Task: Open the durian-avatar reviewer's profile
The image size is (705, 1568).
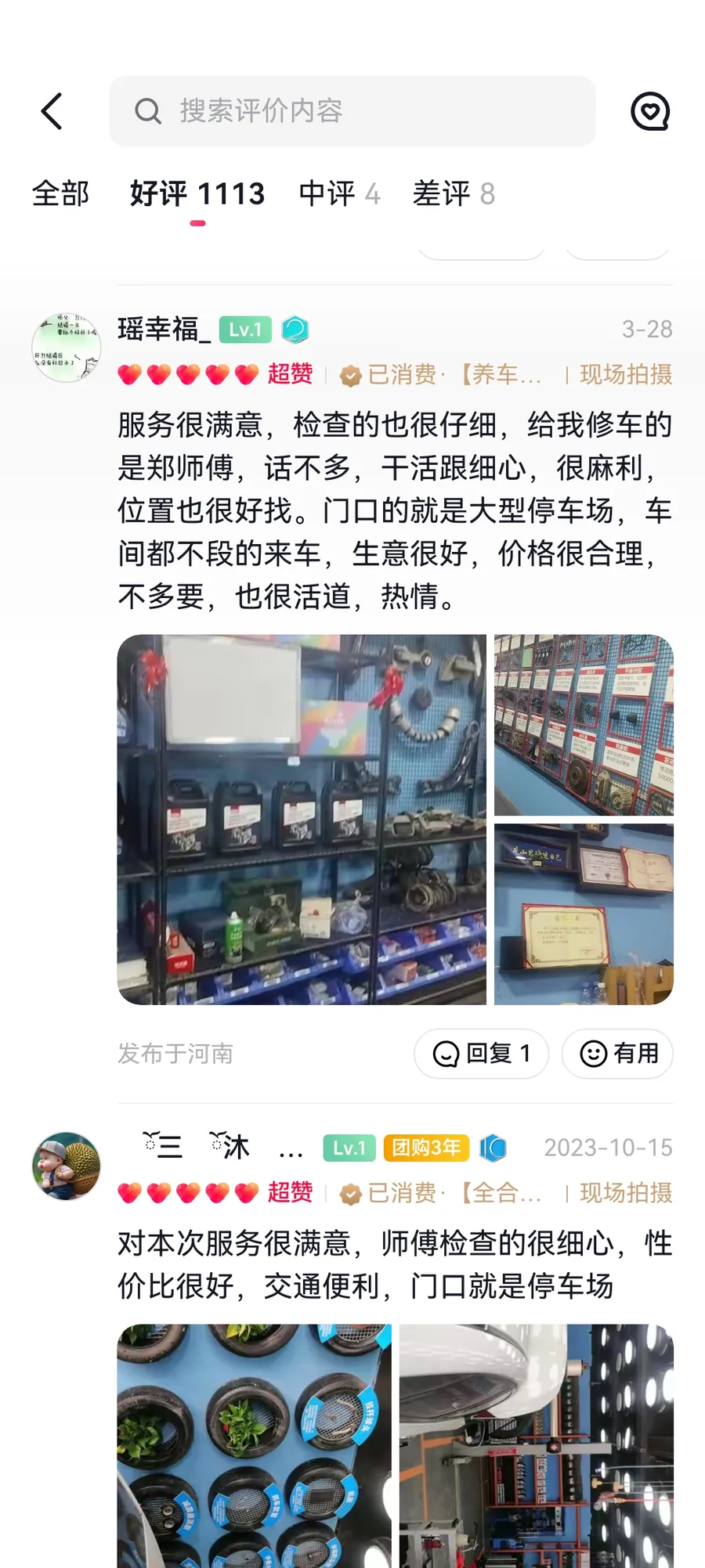Action: (x=67, y=1166)
